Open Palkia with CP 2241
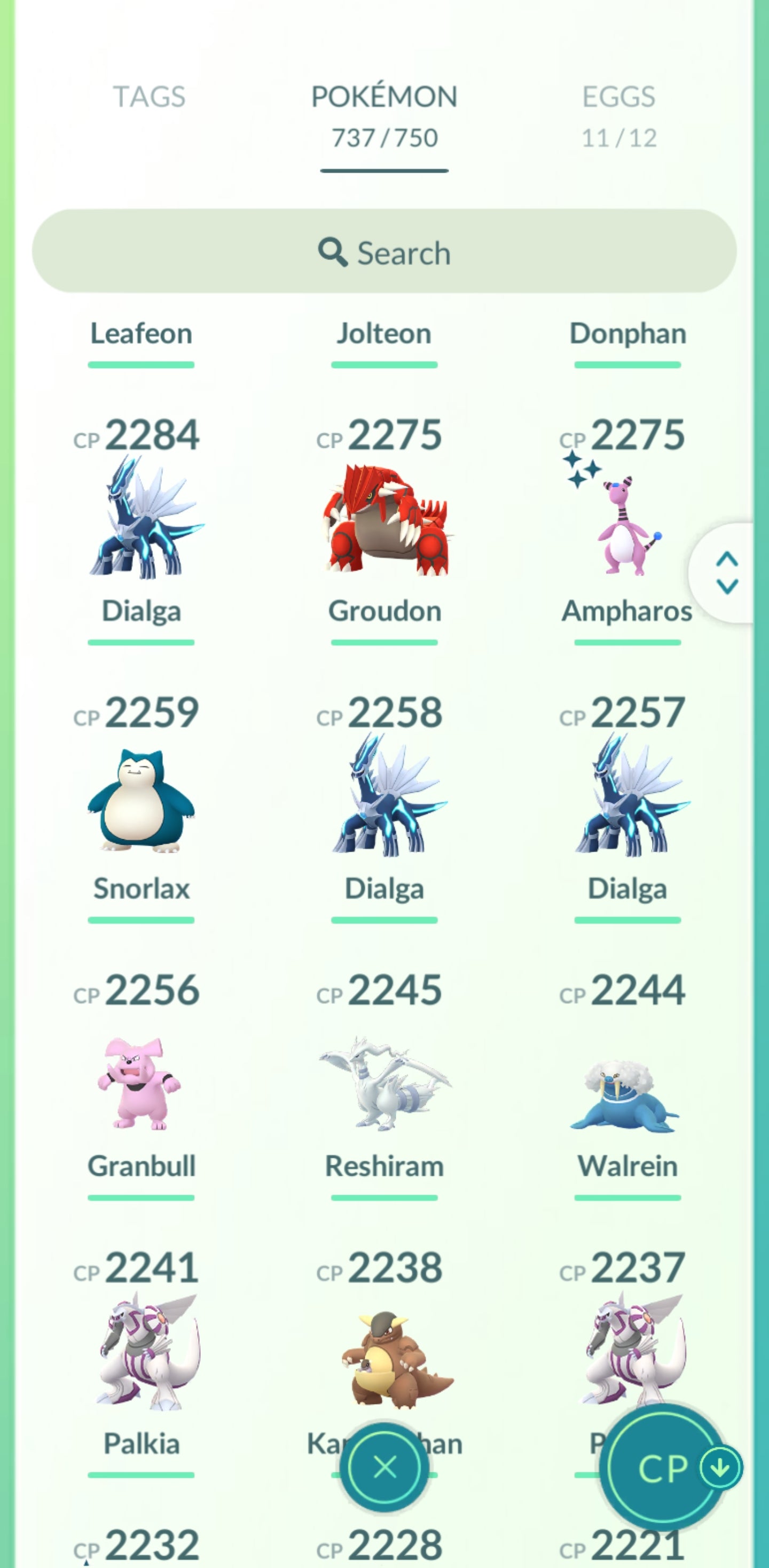This screenshot has height=1568, width=769. (x=141, y=1351)
